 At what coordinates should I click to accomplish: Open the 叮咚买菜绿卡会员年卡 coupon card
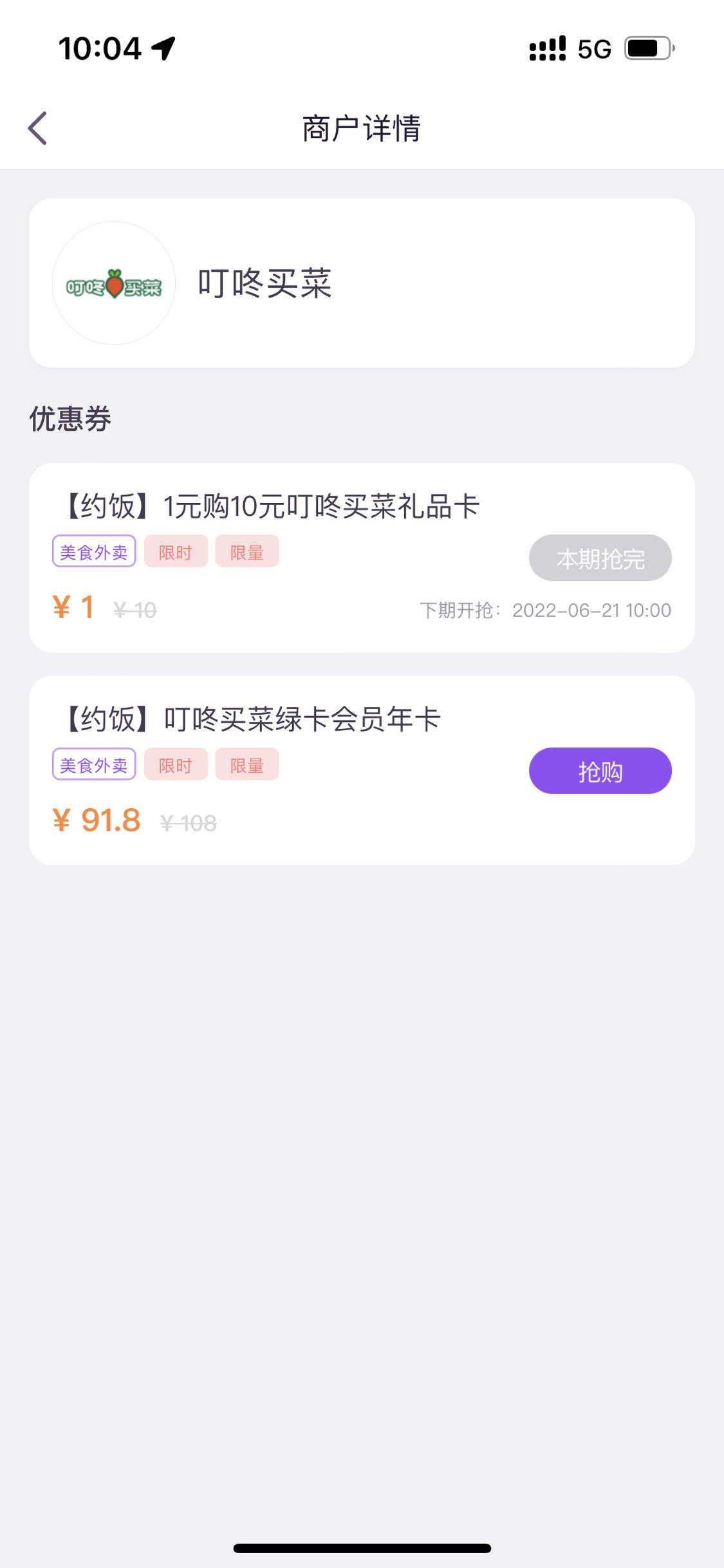[362, 770]
